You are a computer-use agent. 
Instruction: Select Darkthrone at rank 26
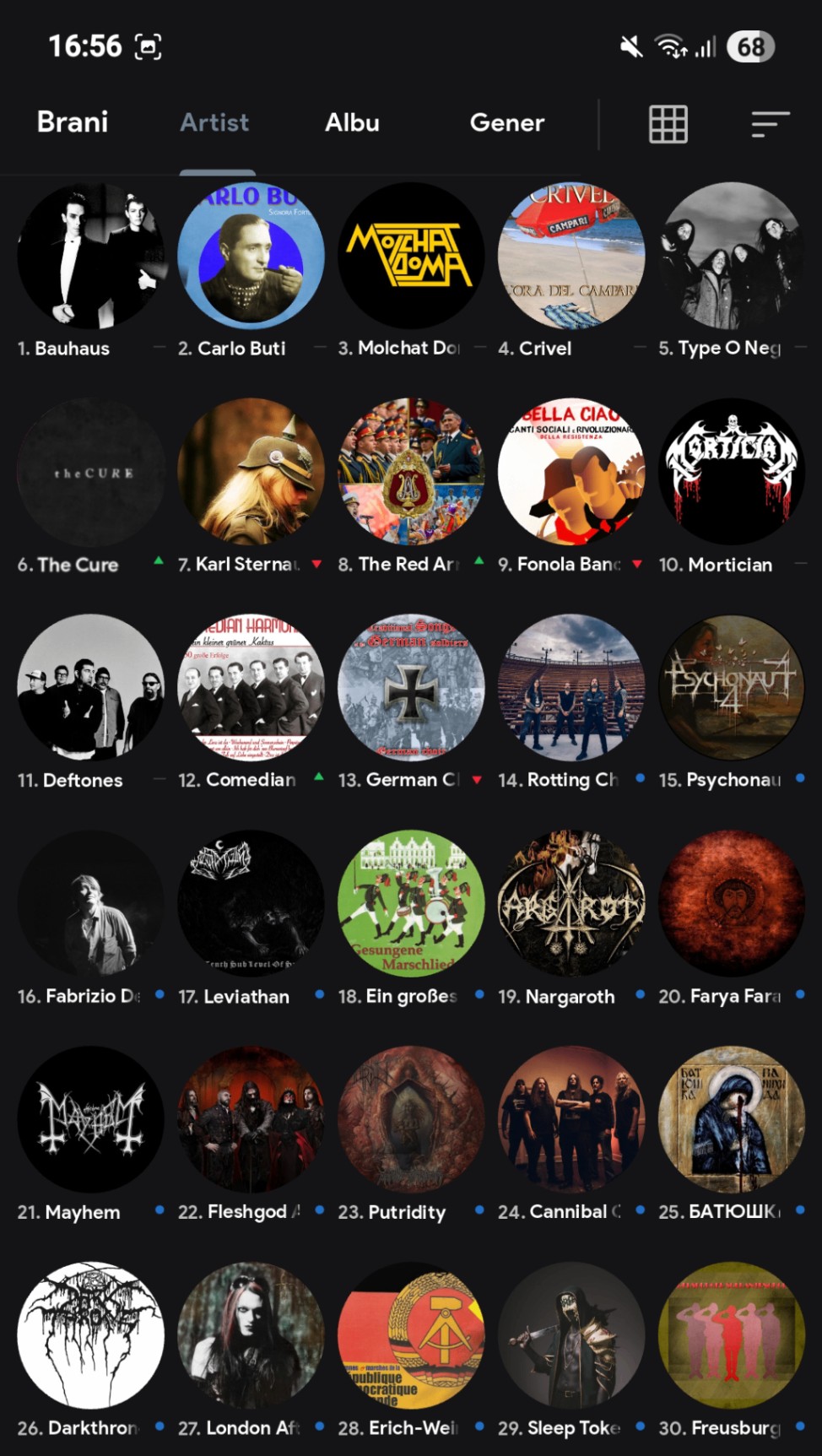(x=90, y=1336)
